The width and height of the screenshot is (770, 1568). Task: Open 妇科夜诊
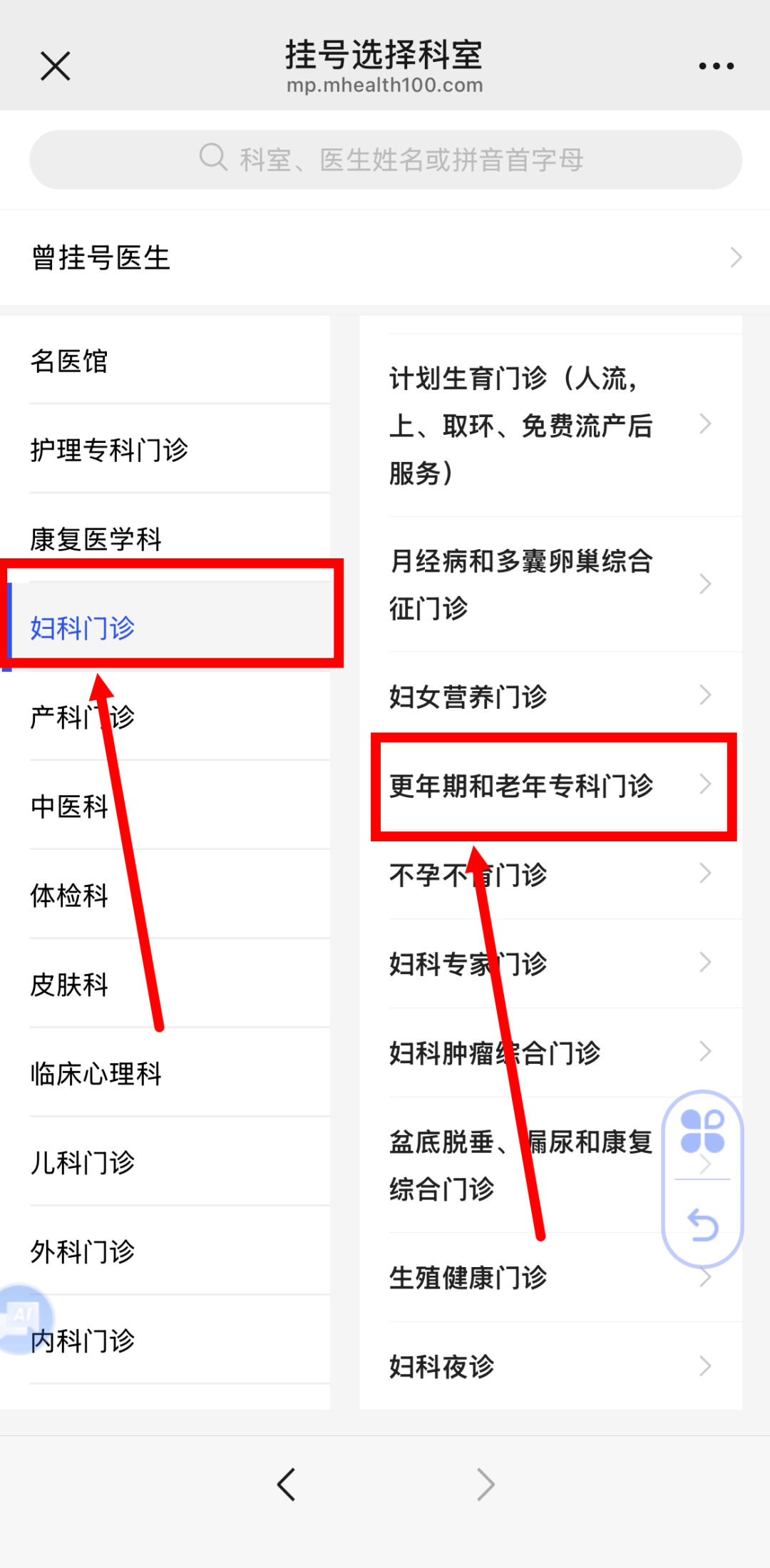coord(549,1366)
